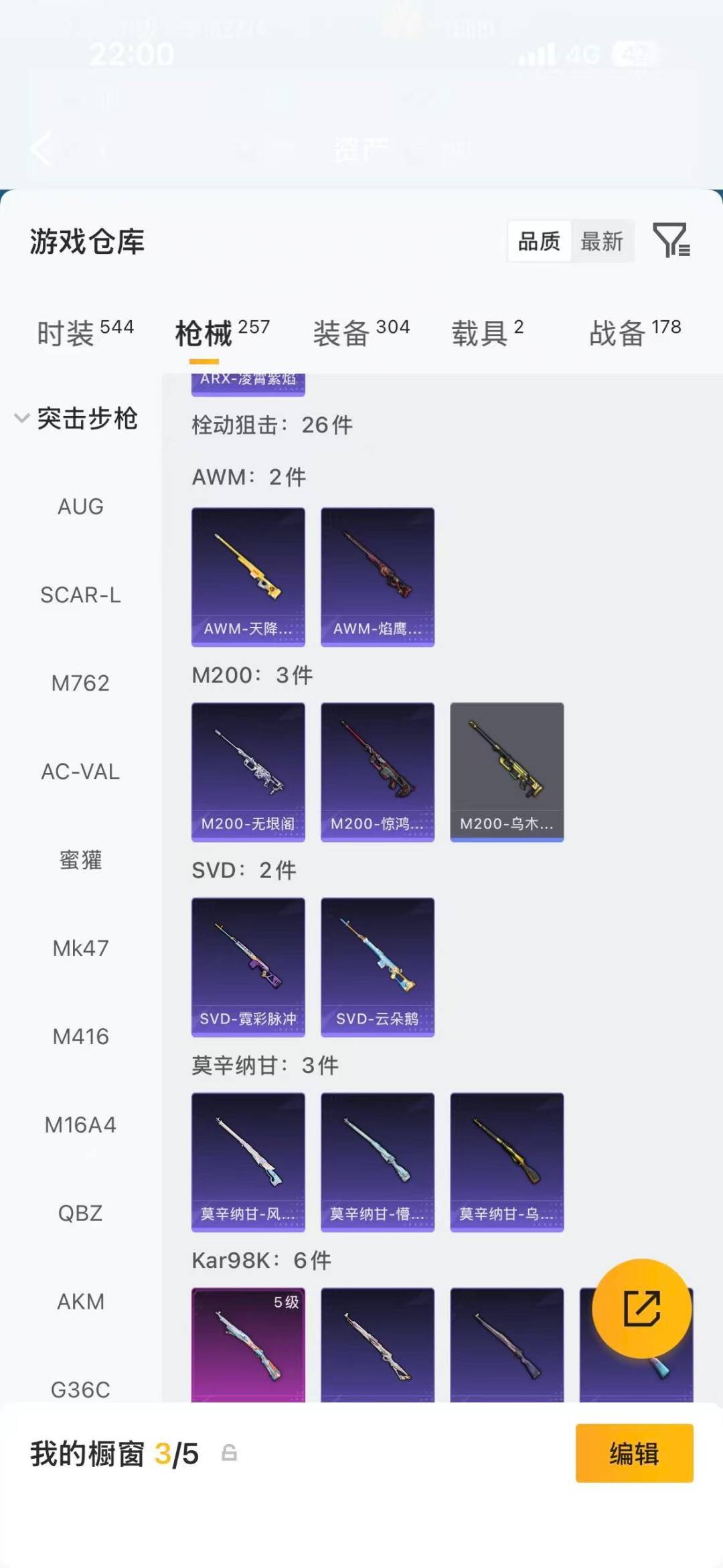Click the share/export icon floating at bottom right
723x1568 pixels.
click(x=641, y=1308)
